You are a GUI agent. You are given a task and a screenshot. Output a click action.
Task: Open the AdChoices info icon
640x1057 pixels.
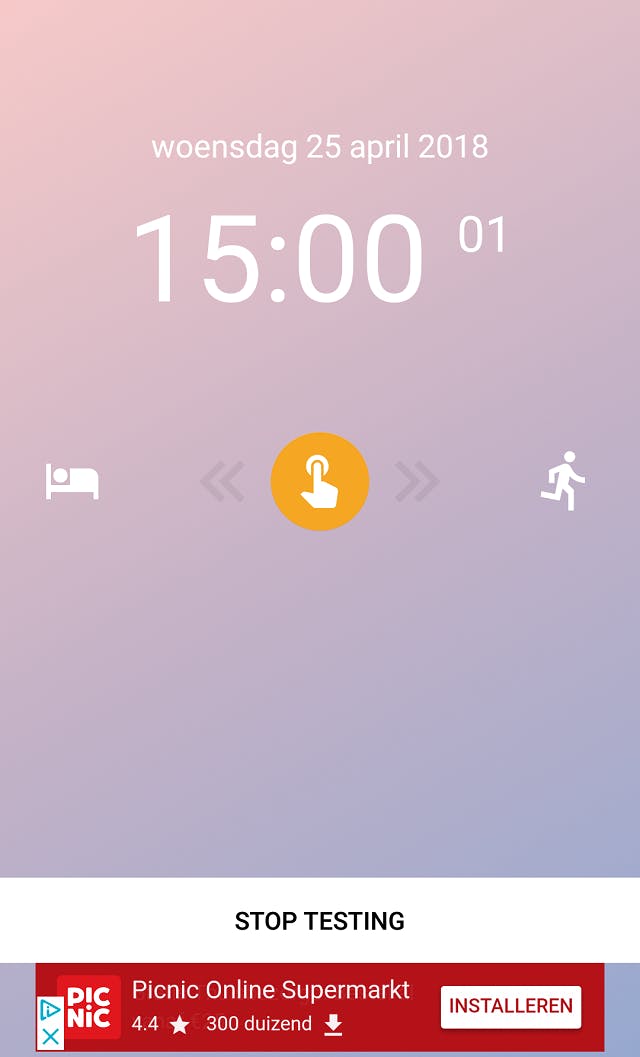(50, 1011)
